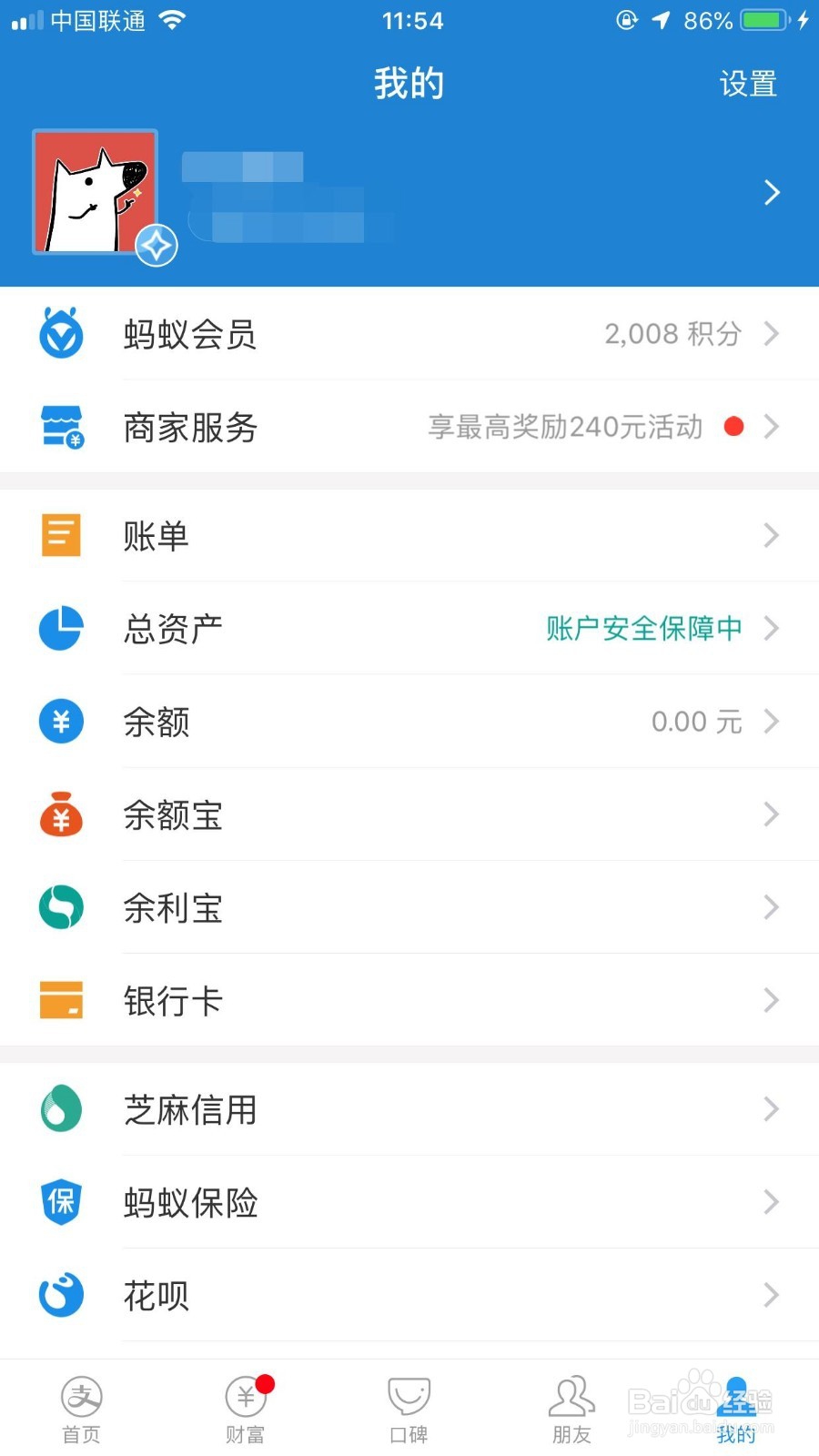The width and height of the screenshot is (819, 1456).
Task: Click the 余利宝 green icon
Action: (60, 907)
